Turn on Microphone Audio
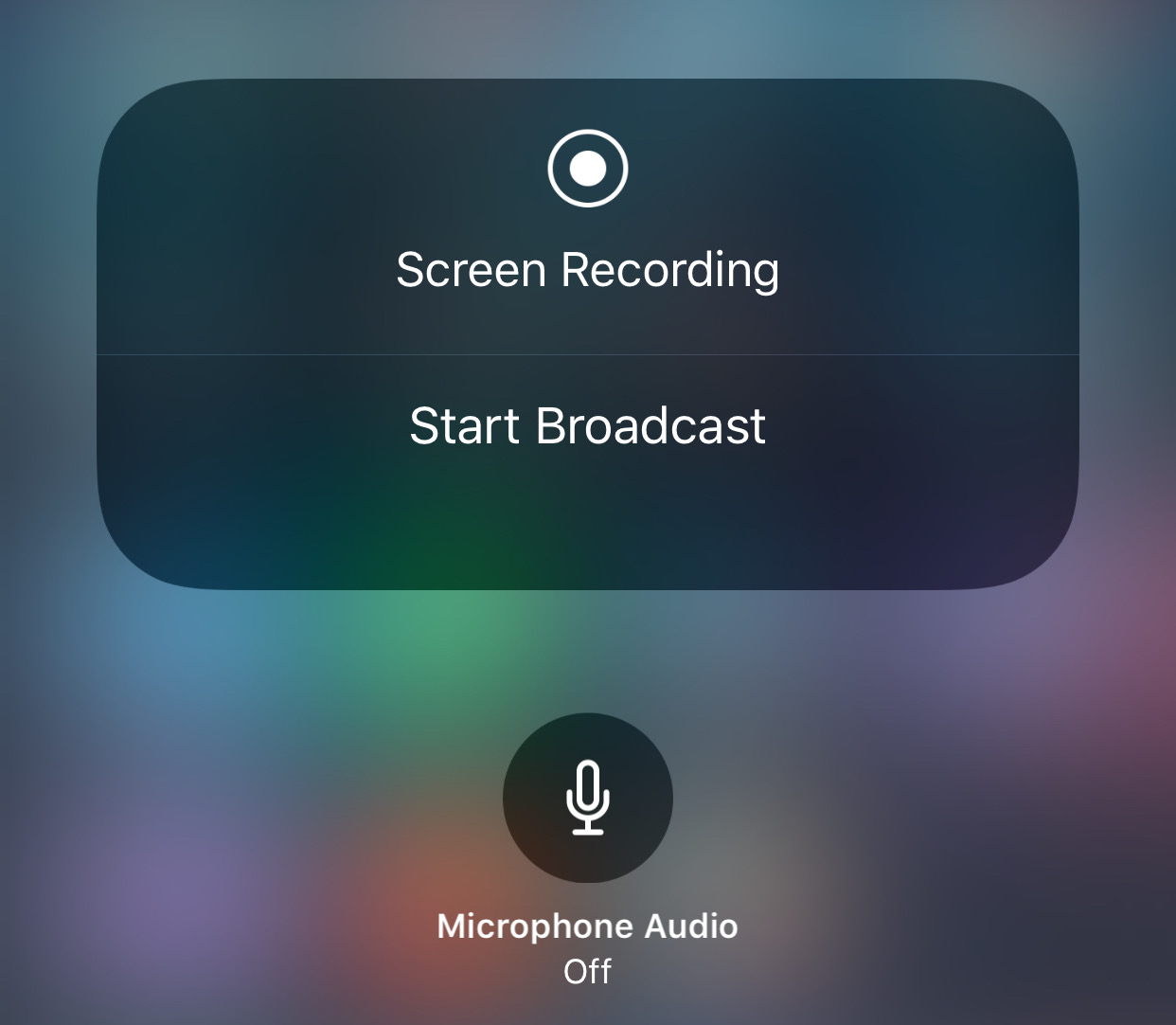1176x1025 pixels. [x=587, y=797]
